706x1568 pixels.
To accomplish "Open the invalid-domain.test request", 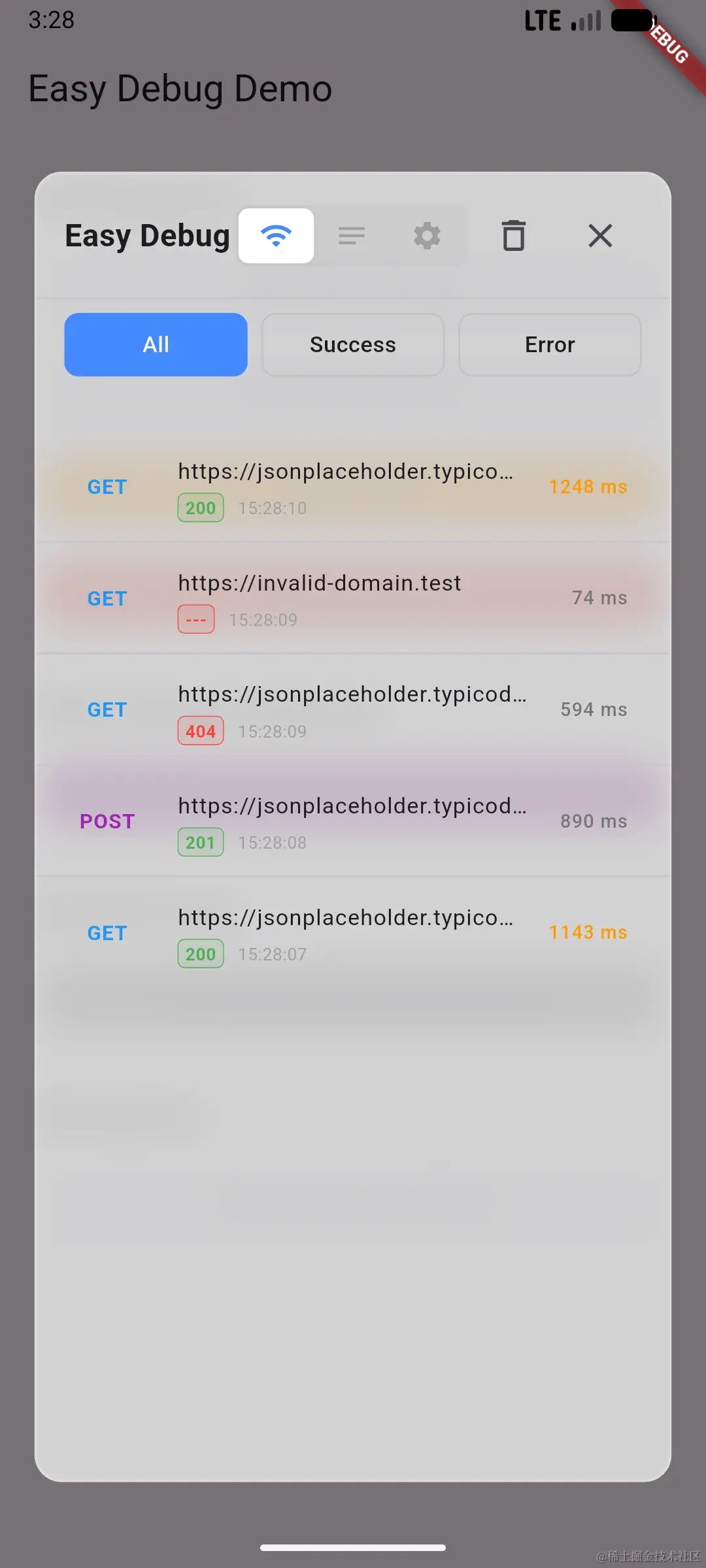I will [353, 599].
